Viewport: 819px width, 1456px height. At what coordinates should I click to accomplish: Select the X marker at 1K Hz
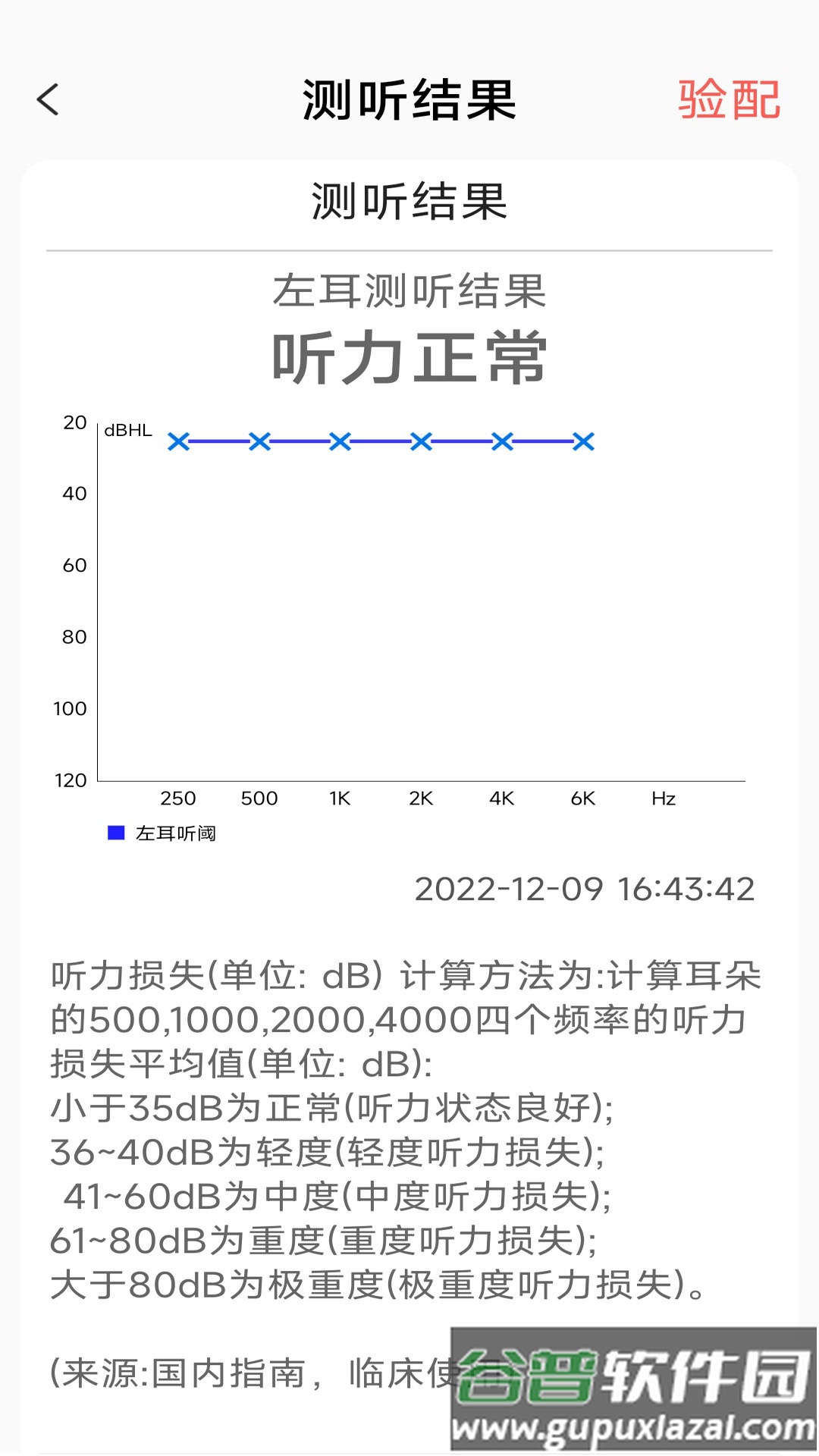pos(340,441)
